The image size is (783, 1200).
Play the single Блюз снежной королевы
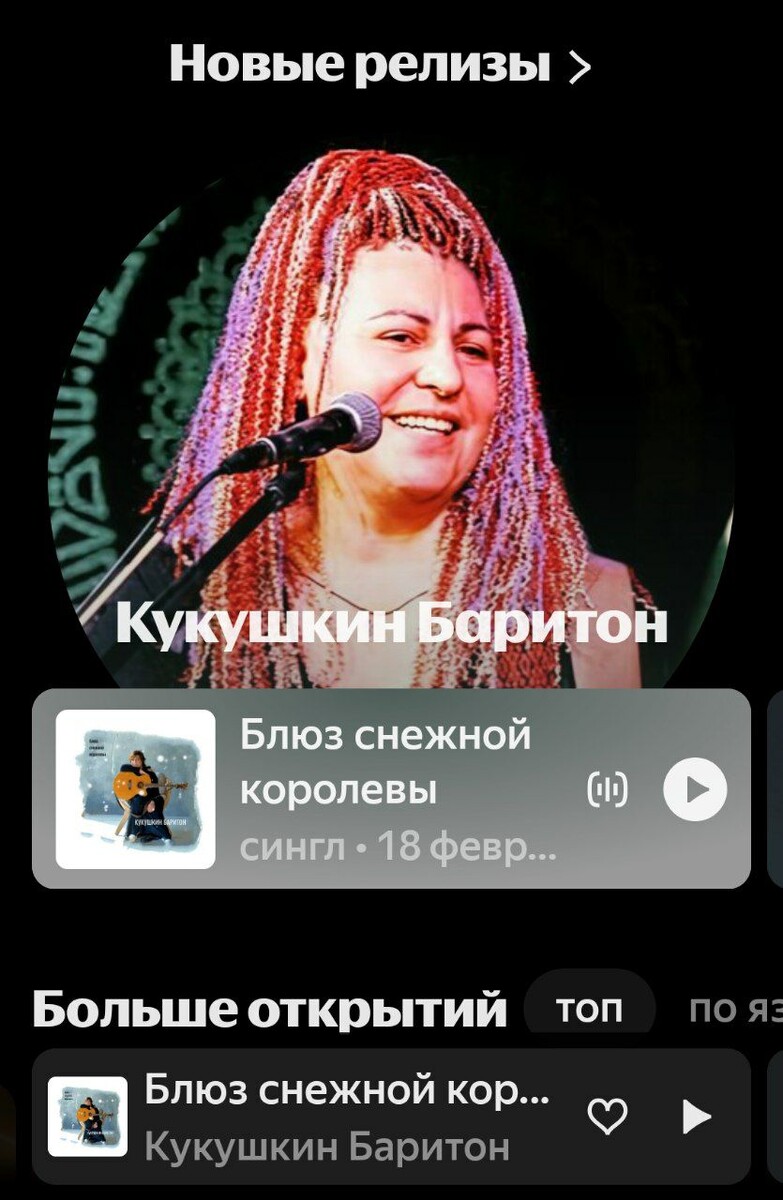pyautogui.click(x=695, y=789)
